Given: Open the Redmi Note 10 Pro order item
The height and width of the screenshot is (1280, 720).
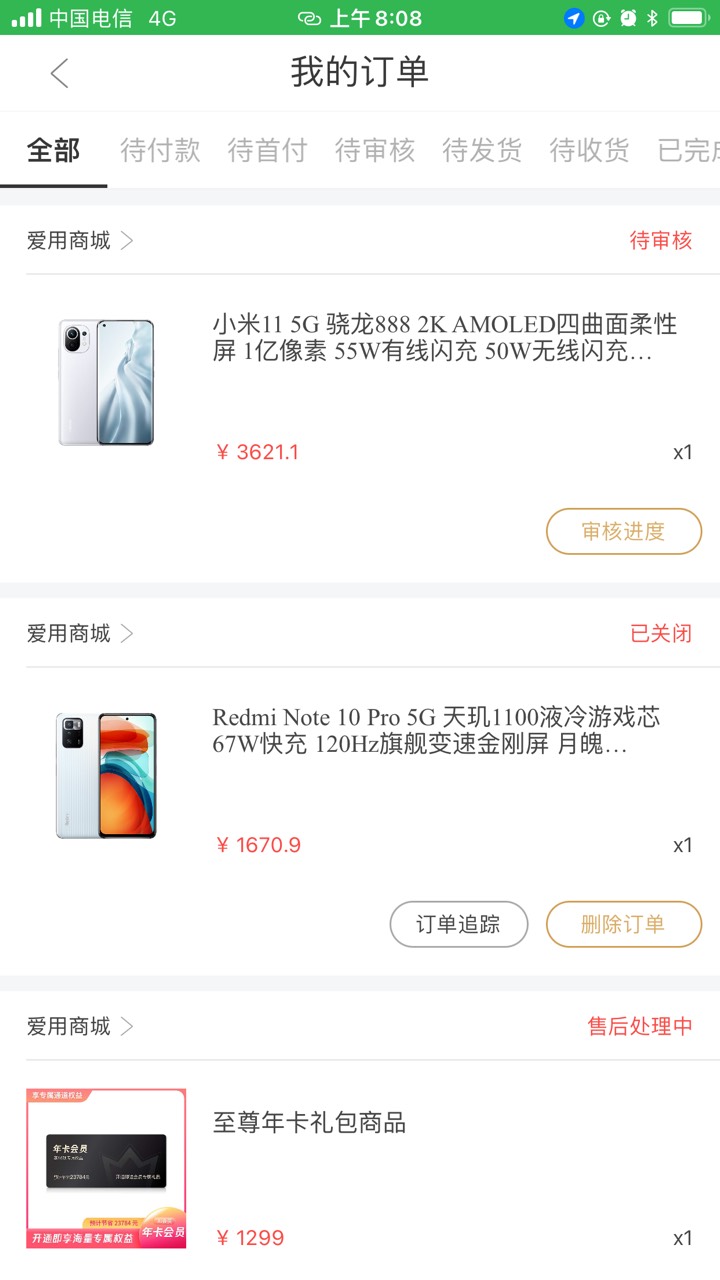Looking at the screenshot, I should click(x=360, y=778).
